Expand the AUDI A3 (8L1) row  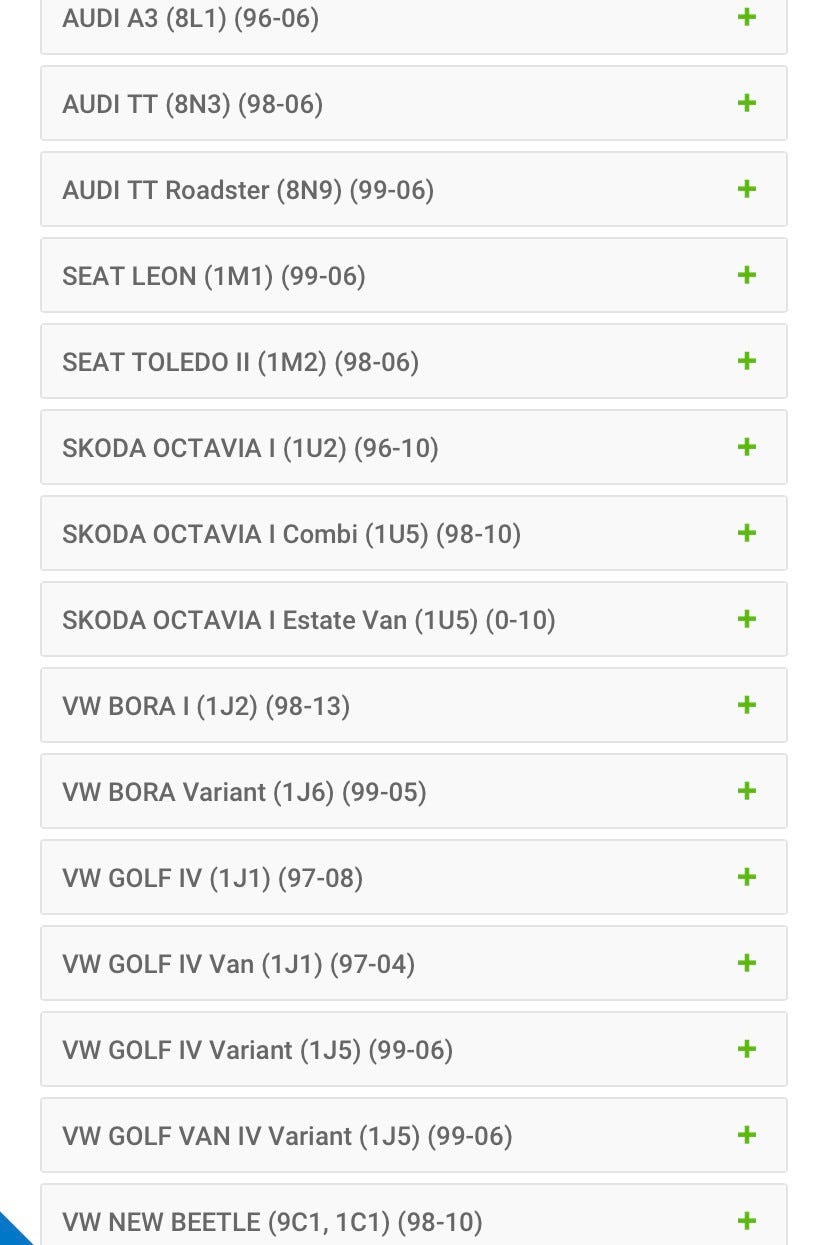coord(746,18)
